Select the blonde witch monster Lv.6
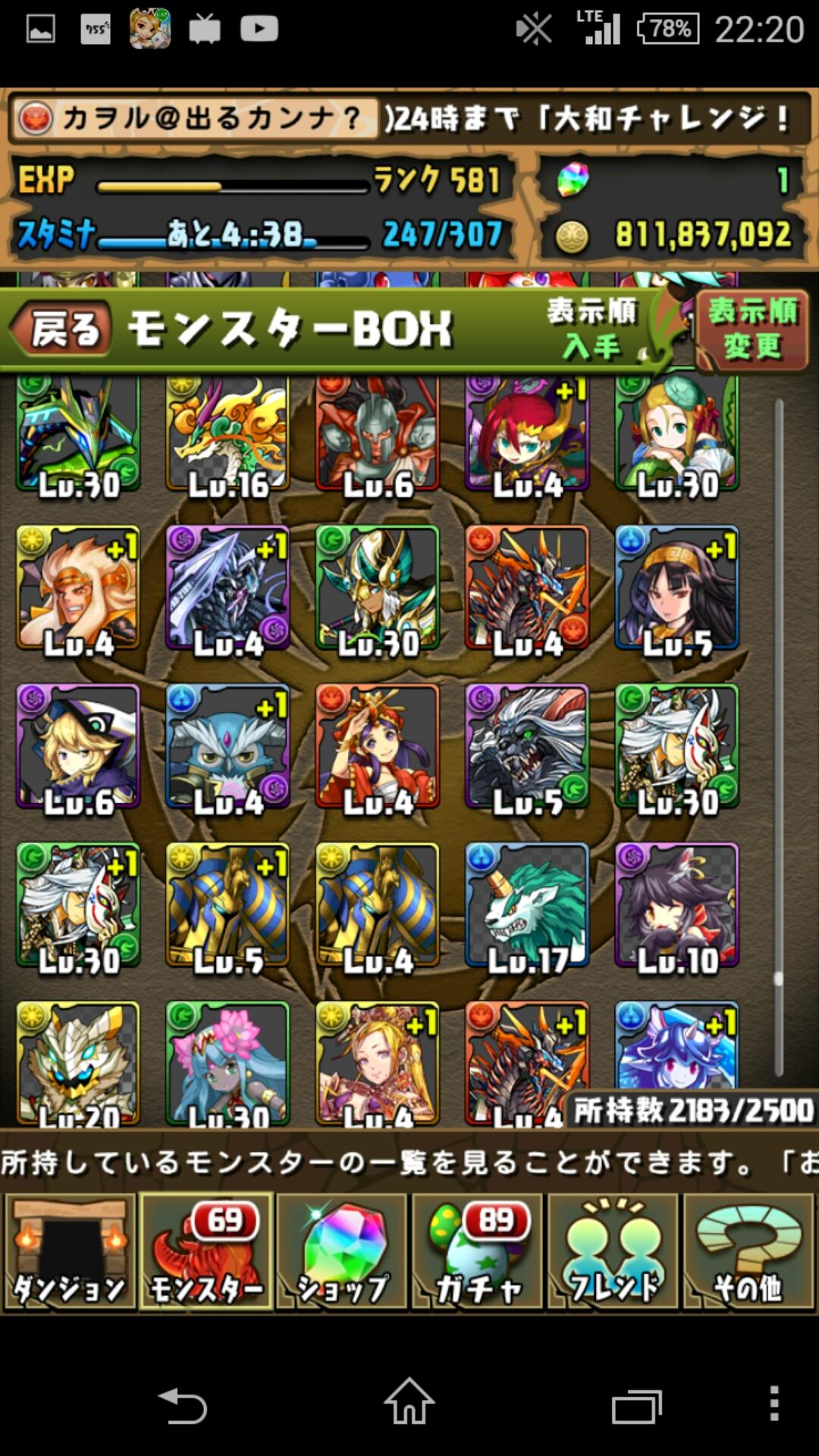Image resolution: width=819 pixels, height=1456 pixels. coord(78,747)
